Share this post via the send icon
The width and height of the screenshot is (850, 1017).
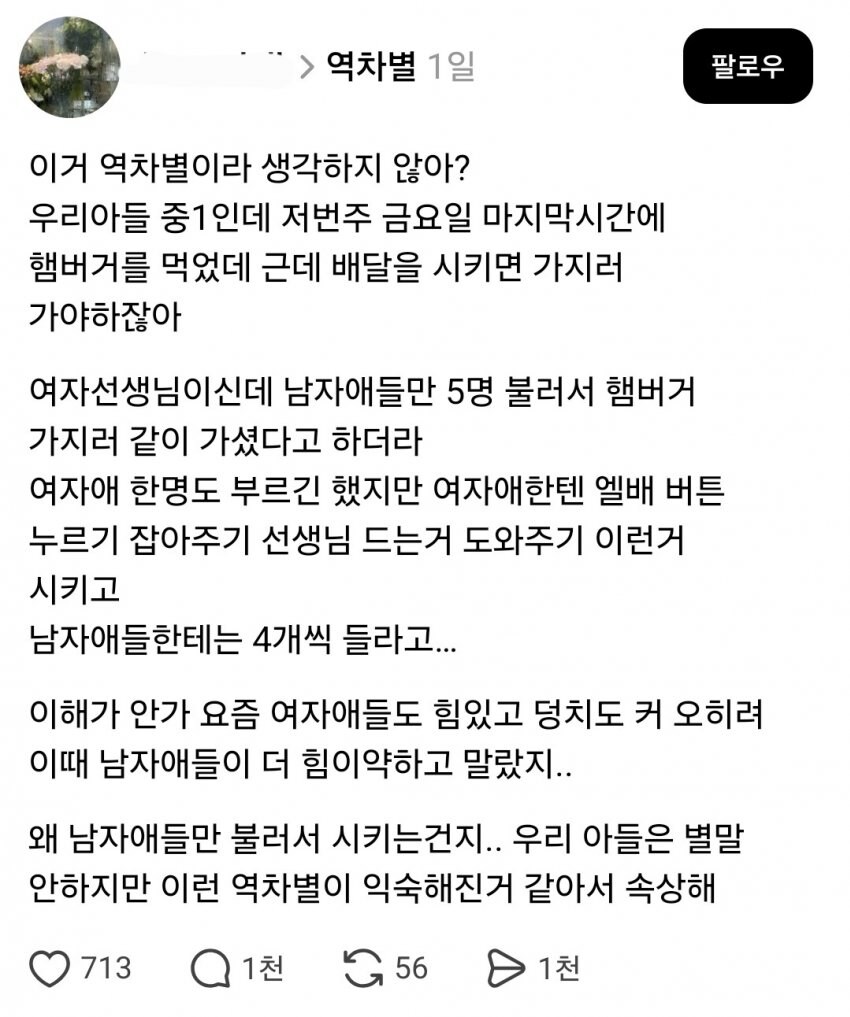[504, 968]
